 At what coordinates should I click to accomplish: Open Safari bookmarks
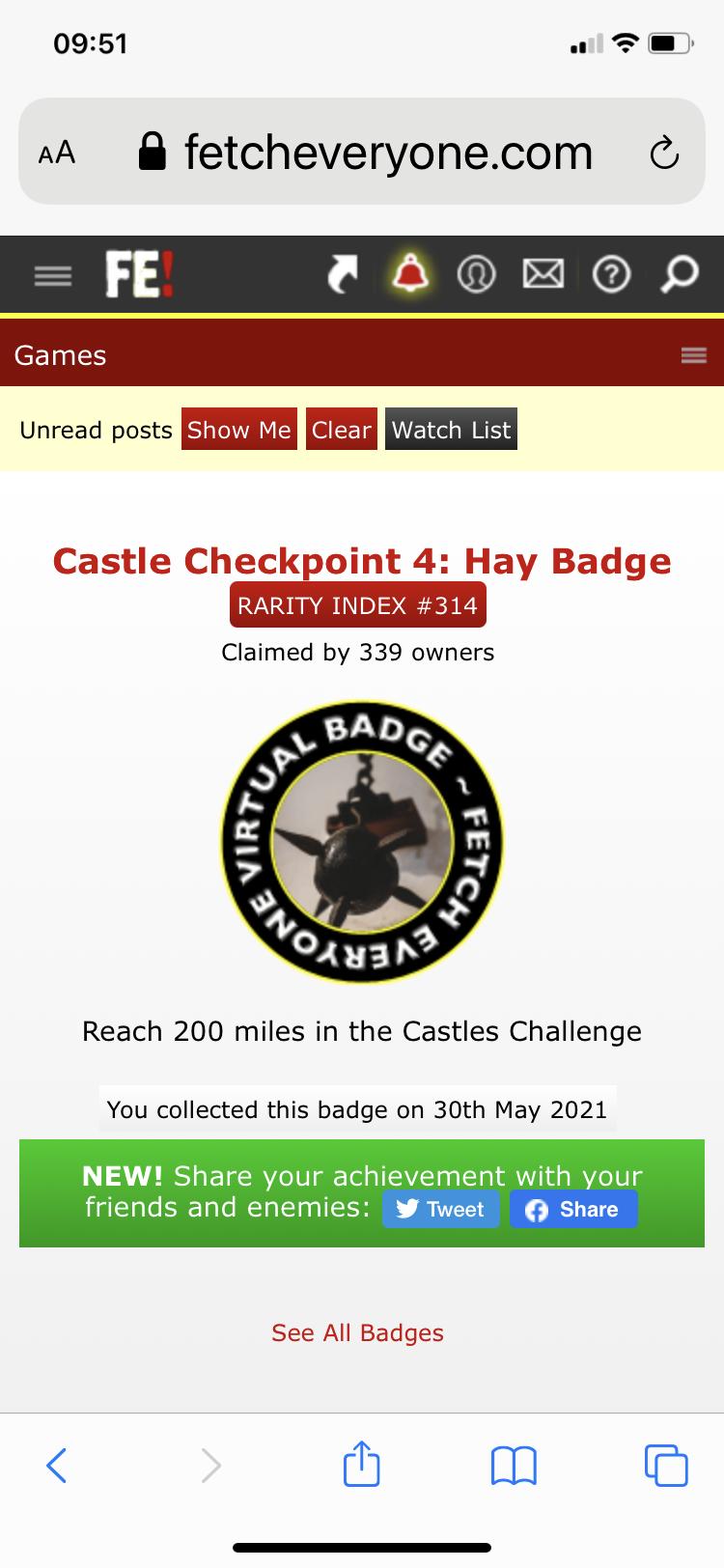point(514,1465)
